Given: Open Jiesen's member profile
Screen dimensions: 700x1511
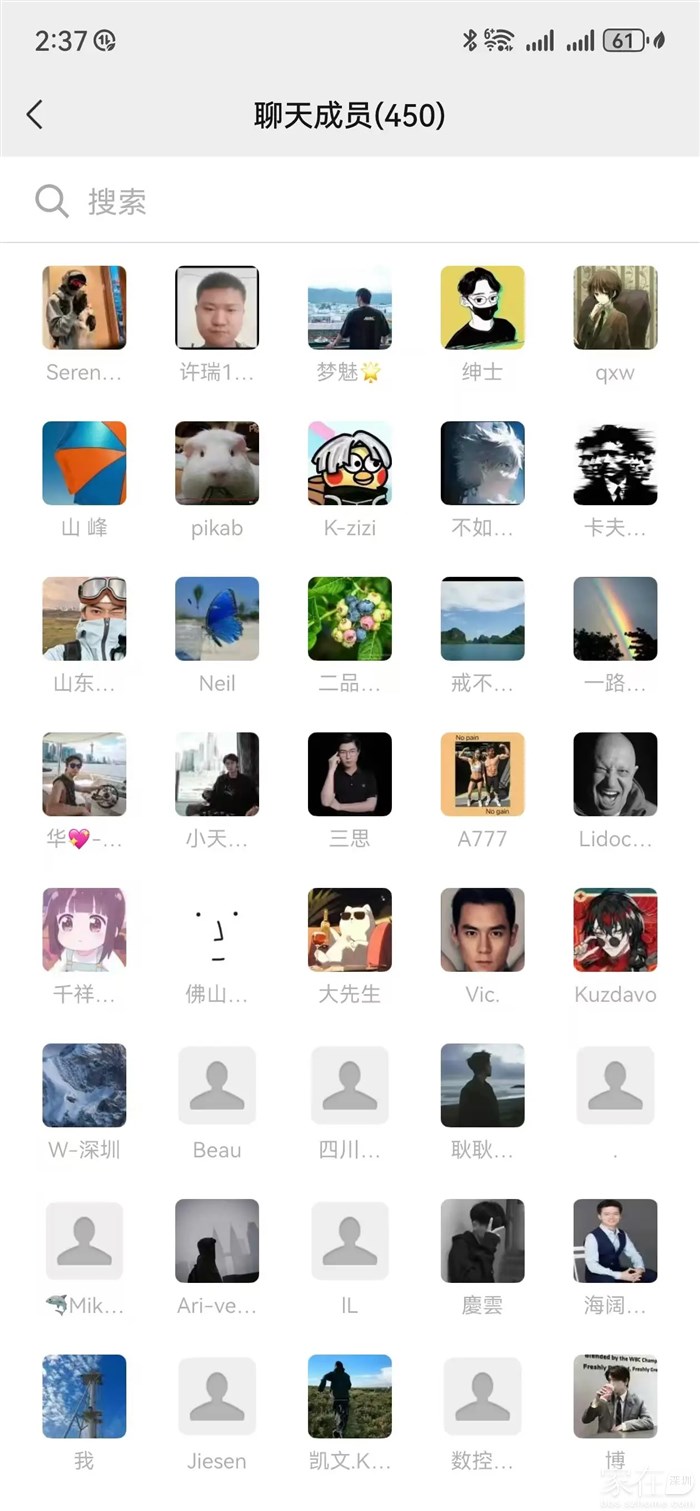Looking at the screenshot, I should click(217, 1397).
